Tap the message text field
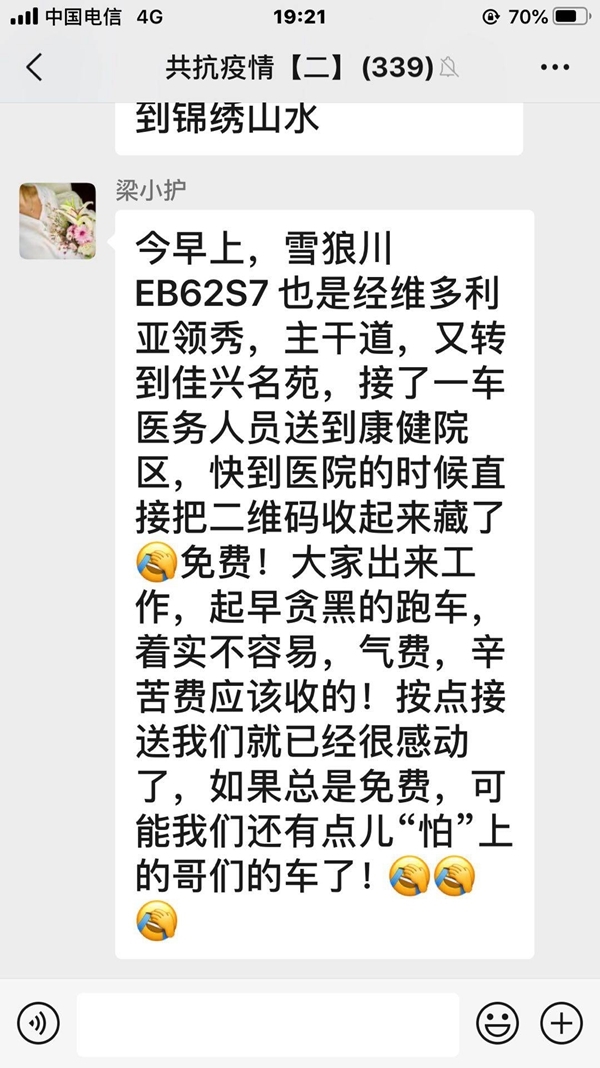 click(267, 1023)
